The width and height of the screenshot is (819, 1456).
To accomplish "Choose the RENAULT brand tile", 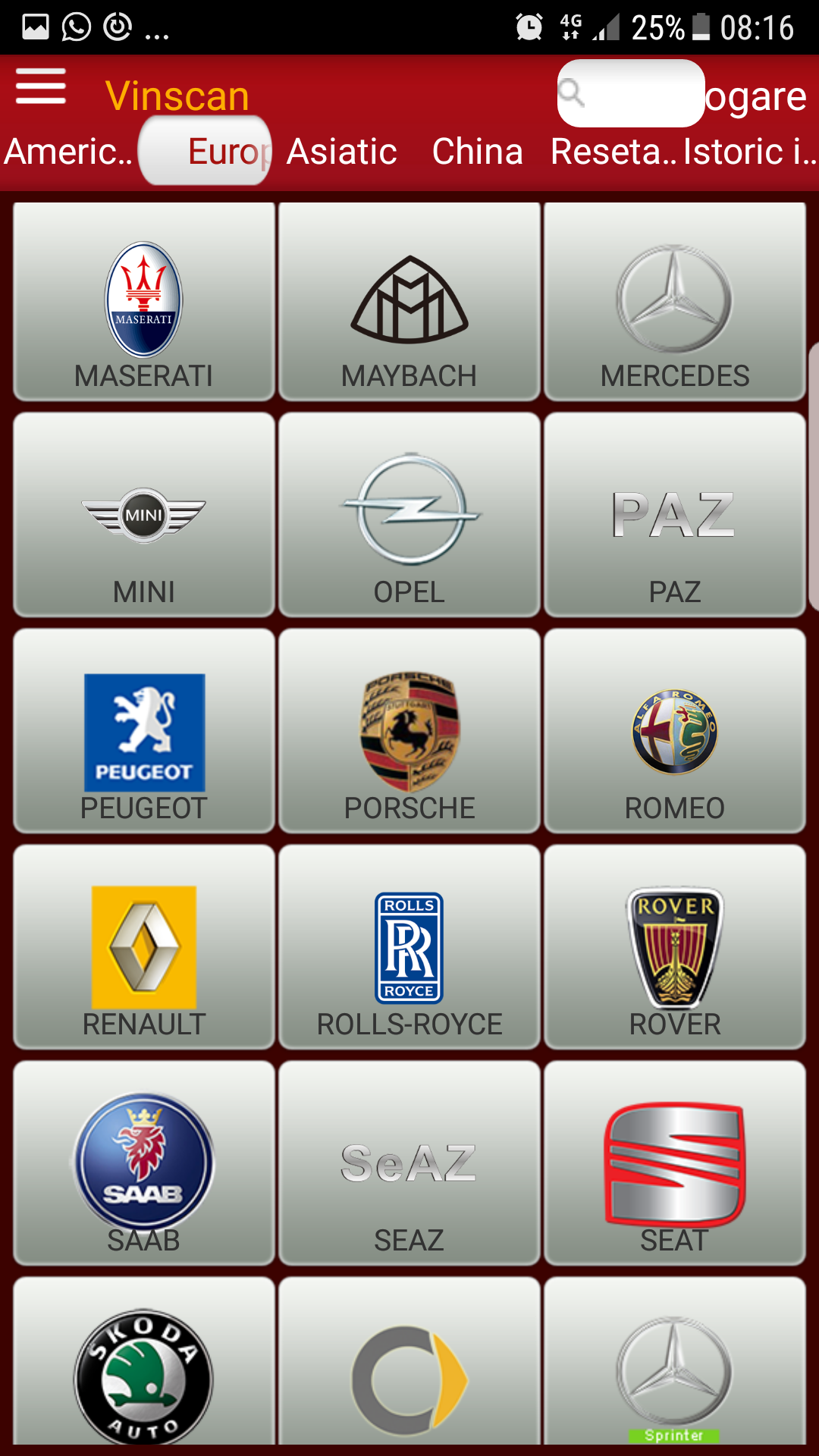I will point(144,947).
